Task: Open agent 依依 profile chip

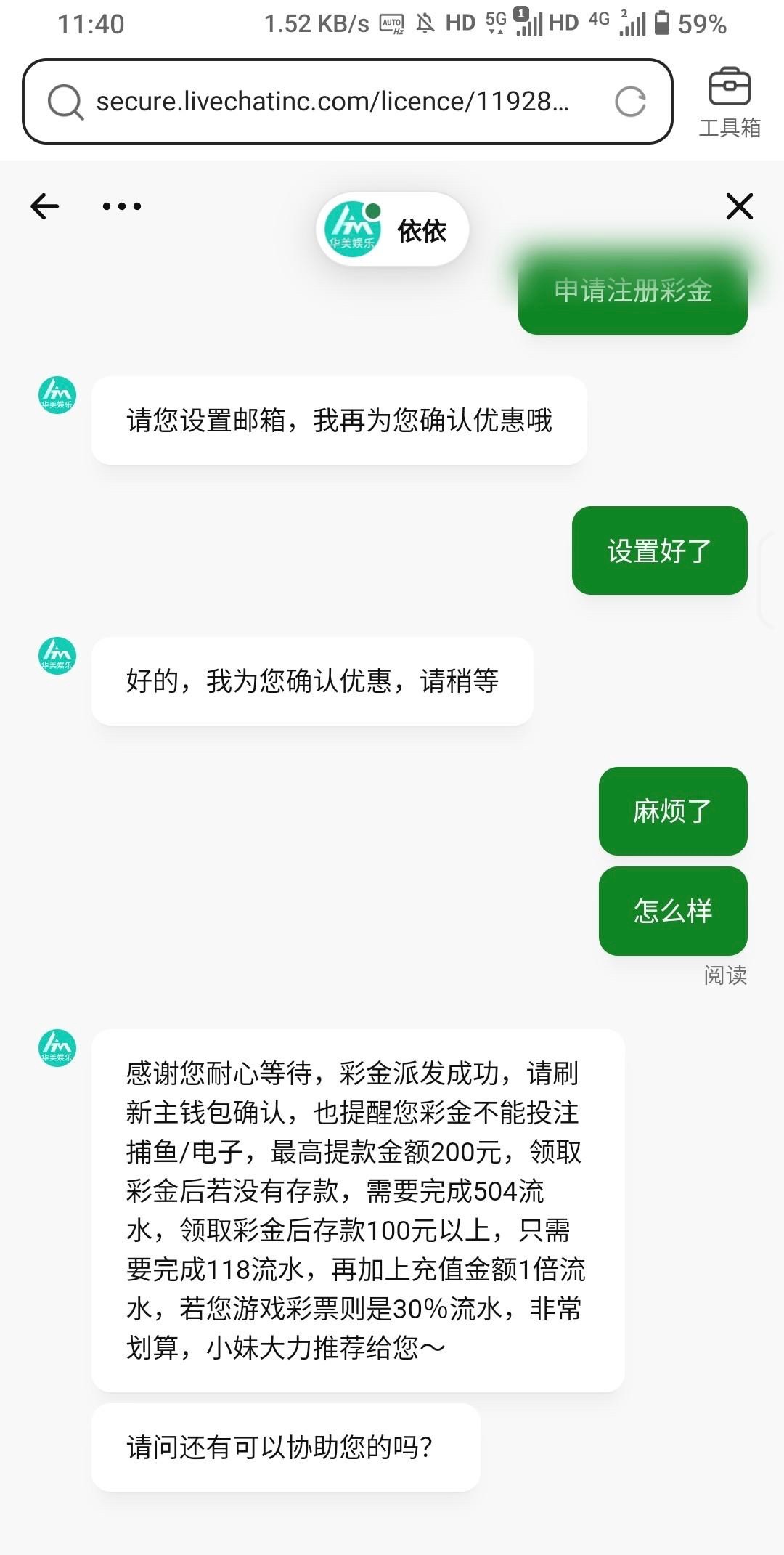Action: click(393, 230)
